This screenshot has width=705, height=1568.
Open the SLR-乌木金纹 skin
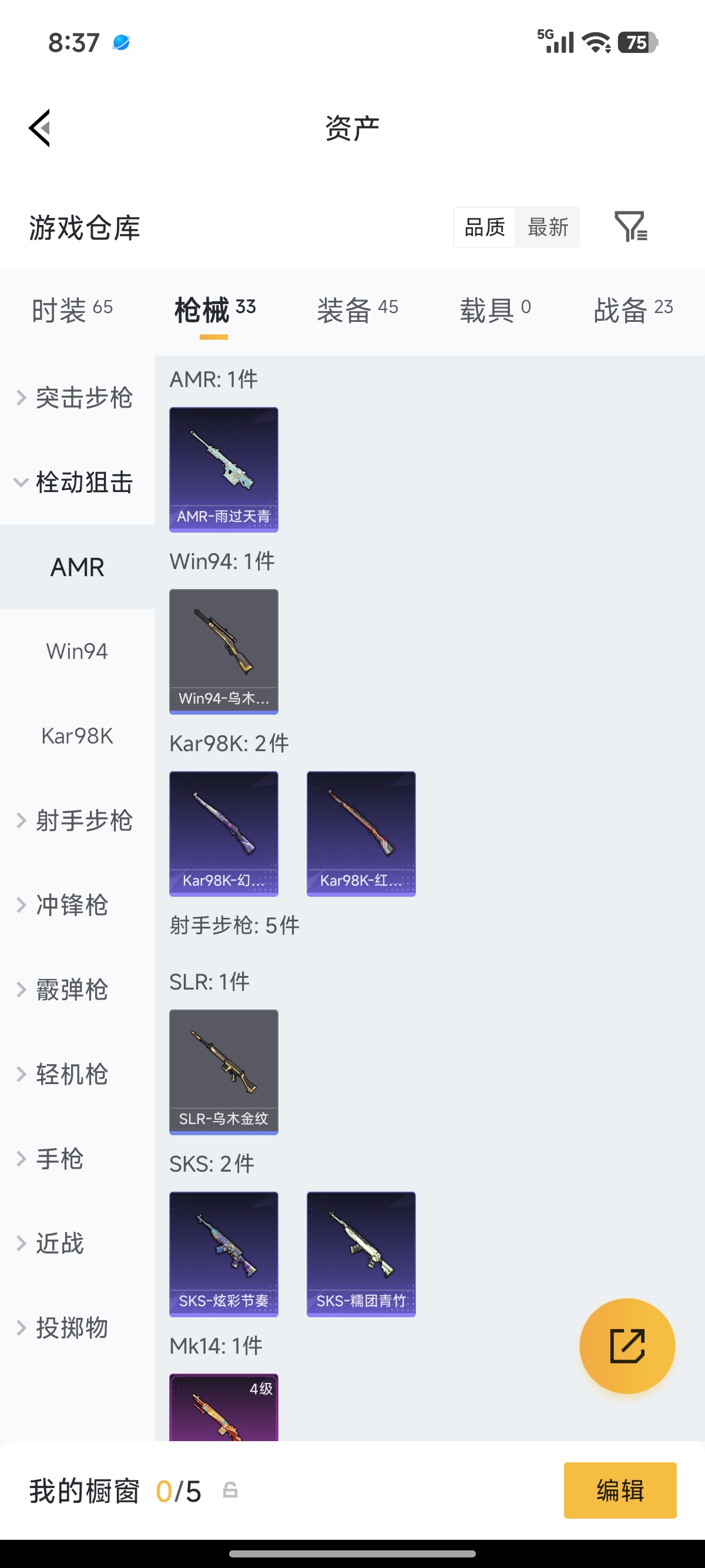[x=223, y=1072]
